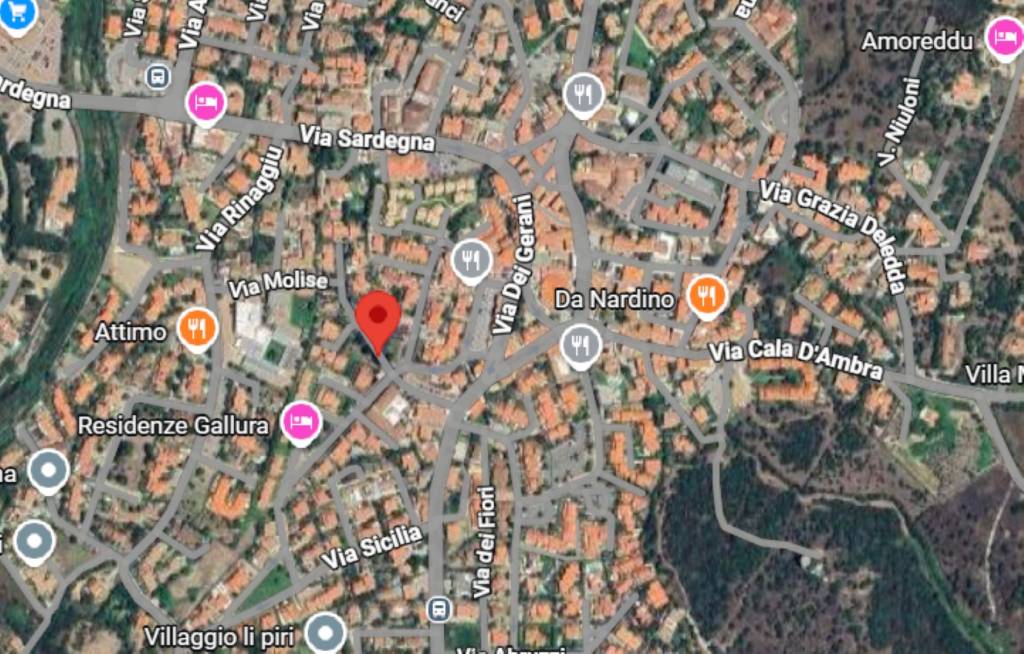This screenshot has width=1024, height=654.
Task: Open the Villaggio li piri marker
Action: tap(324, 633)
